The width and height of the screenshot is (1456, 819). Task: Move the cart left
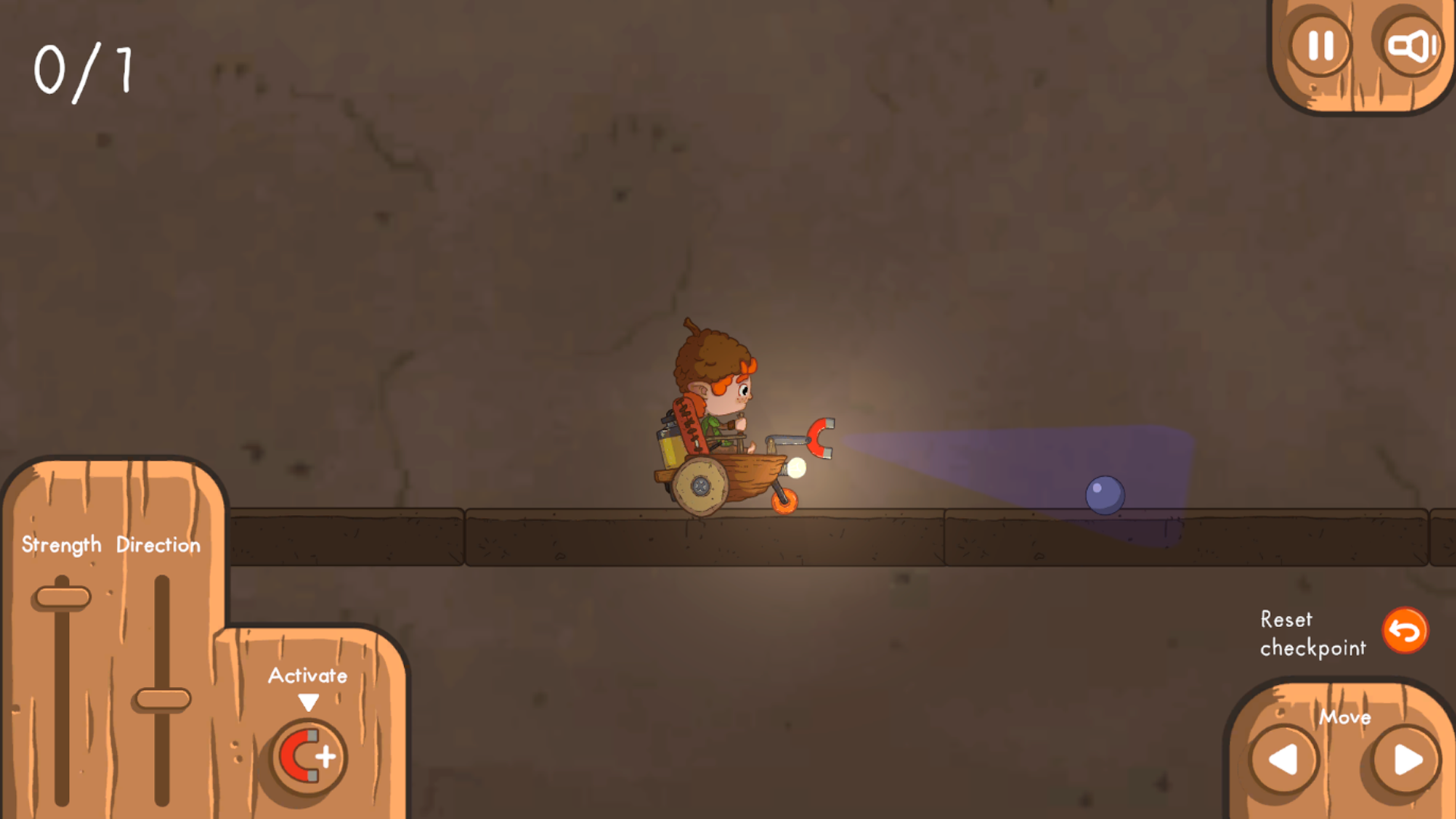pos(1283,760)
